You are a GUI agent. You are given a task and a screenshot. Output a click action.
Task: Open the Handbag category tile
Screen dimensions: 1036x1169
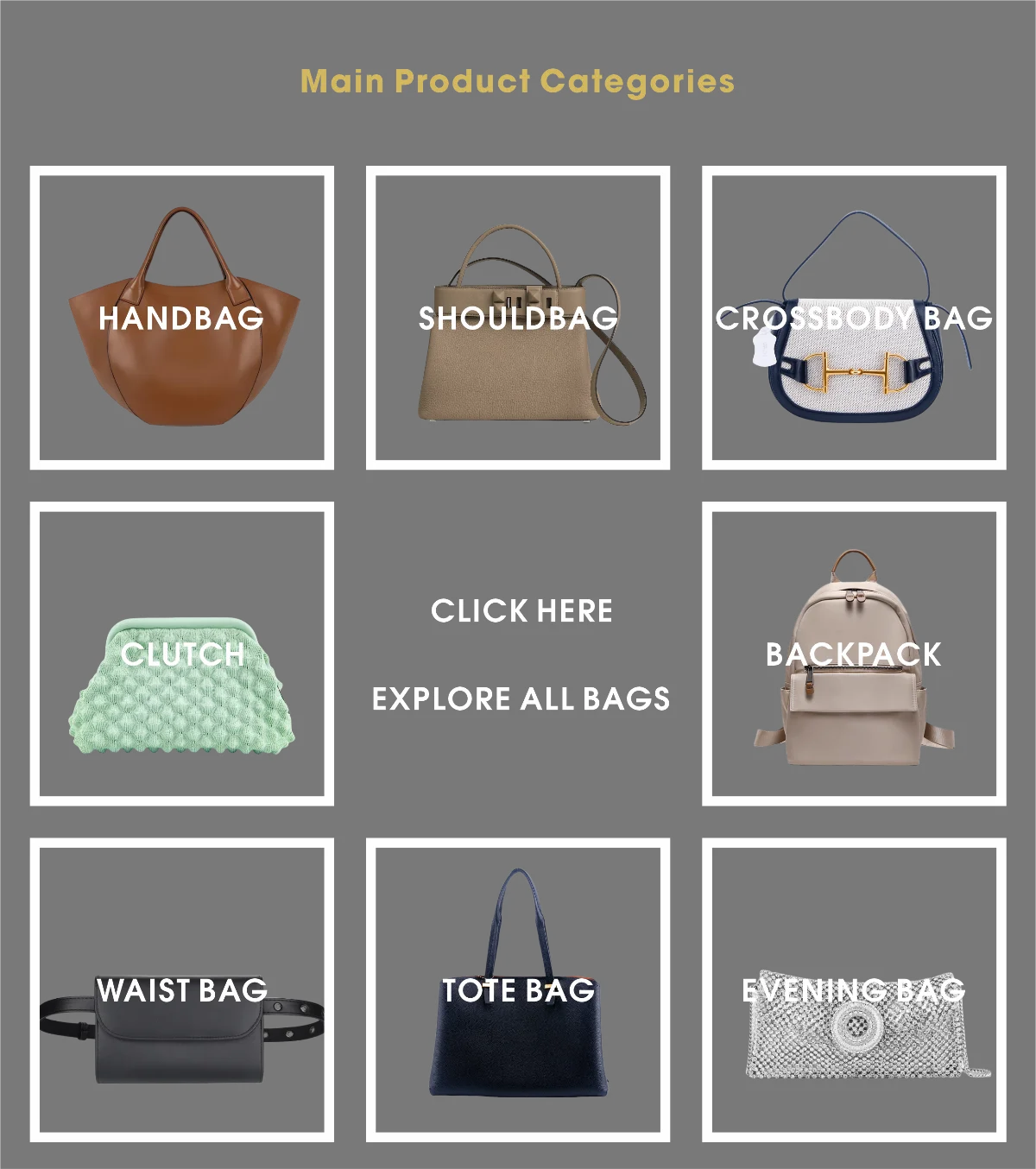182,318
